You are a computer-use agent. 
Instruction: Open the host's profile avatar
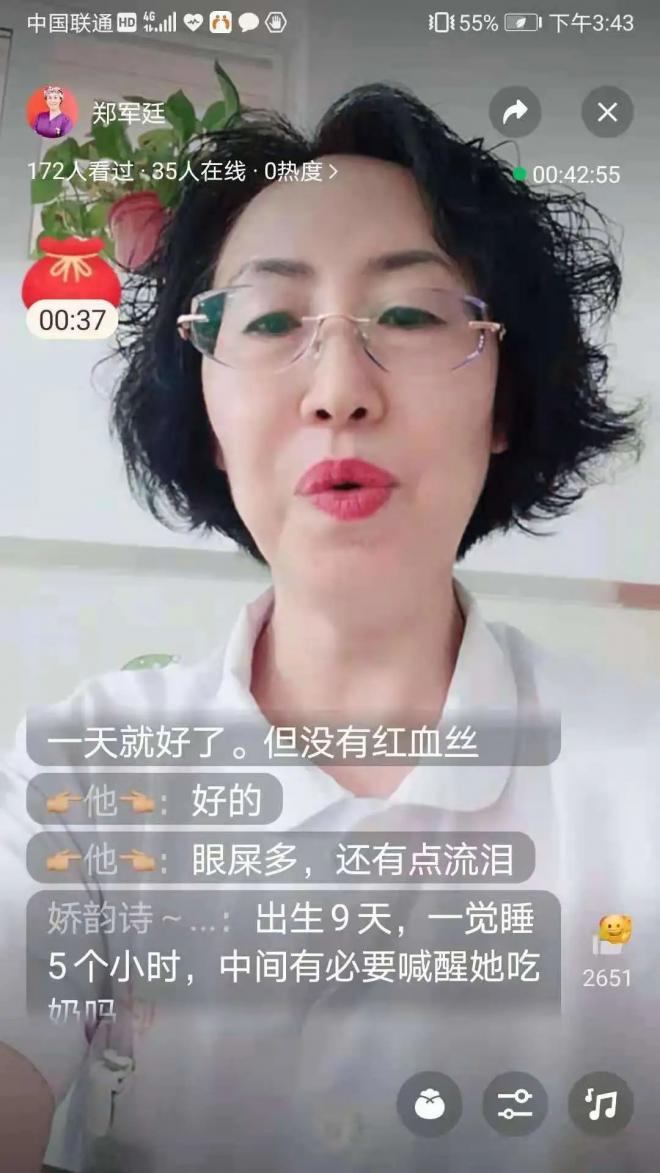pos(52,112)
